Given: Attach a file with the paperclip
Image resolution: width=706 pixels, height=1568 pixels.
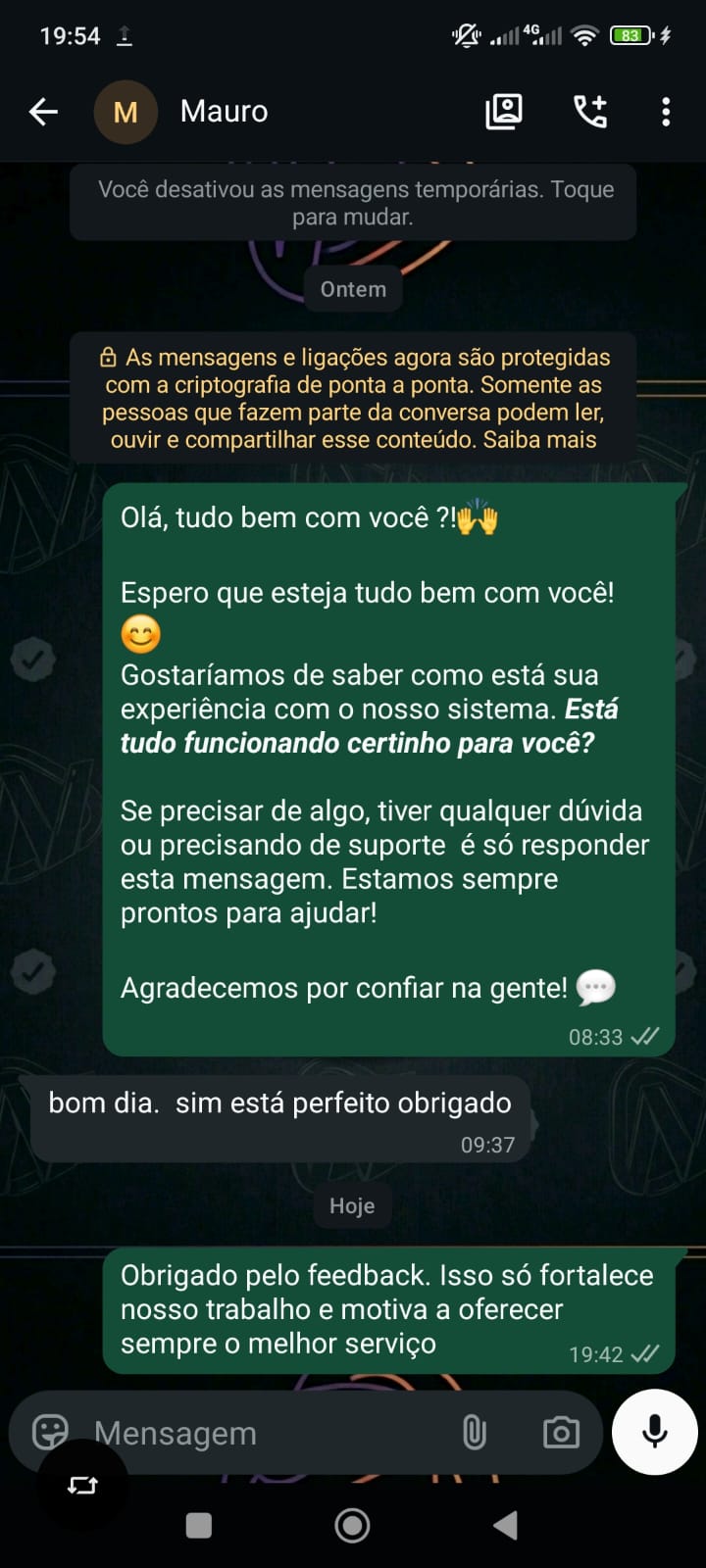Looking at the screenshot, I should [474, 1433].
